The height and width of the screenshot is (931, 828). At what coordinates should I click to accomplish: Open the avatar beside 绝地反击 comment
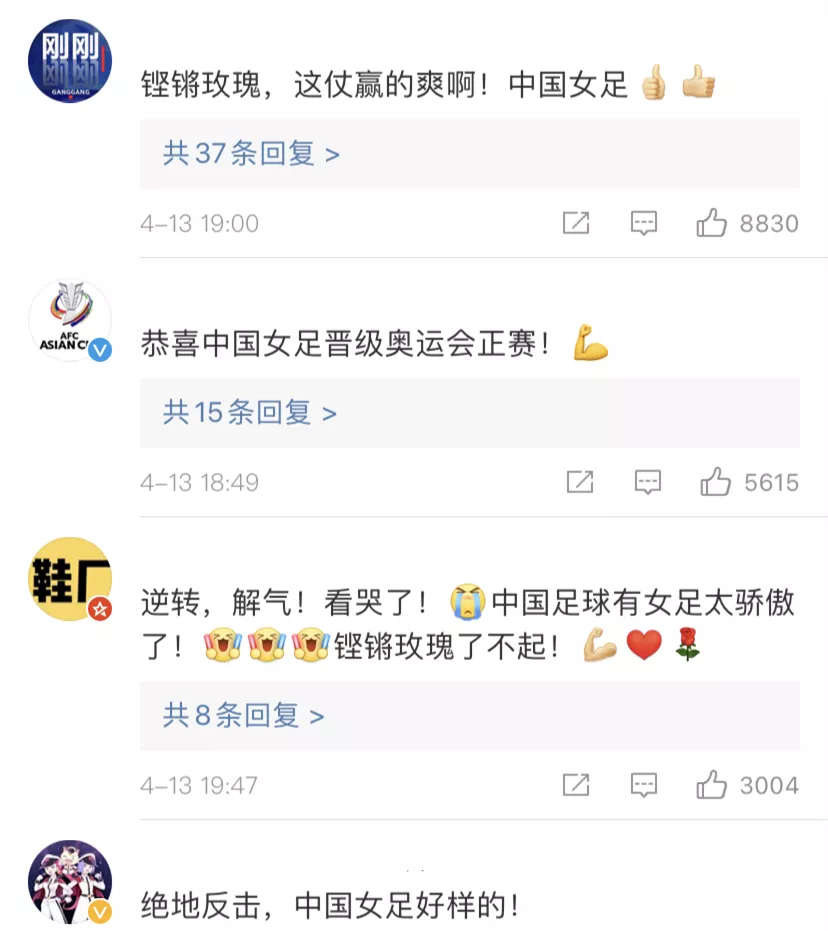[69, 882]
